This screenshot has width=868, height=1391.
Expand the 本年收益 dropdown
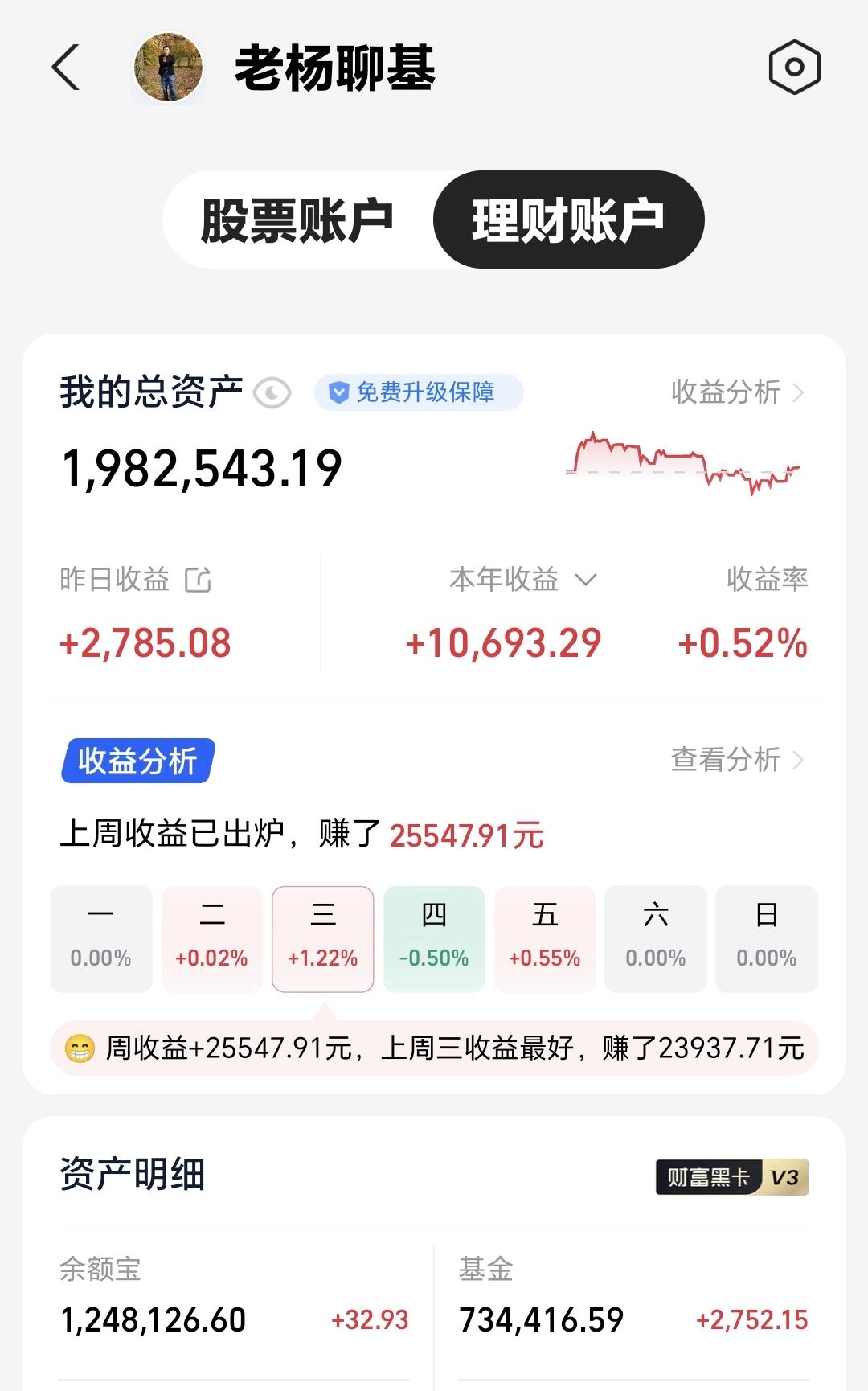pyautogui.click(x=587, y=580)
